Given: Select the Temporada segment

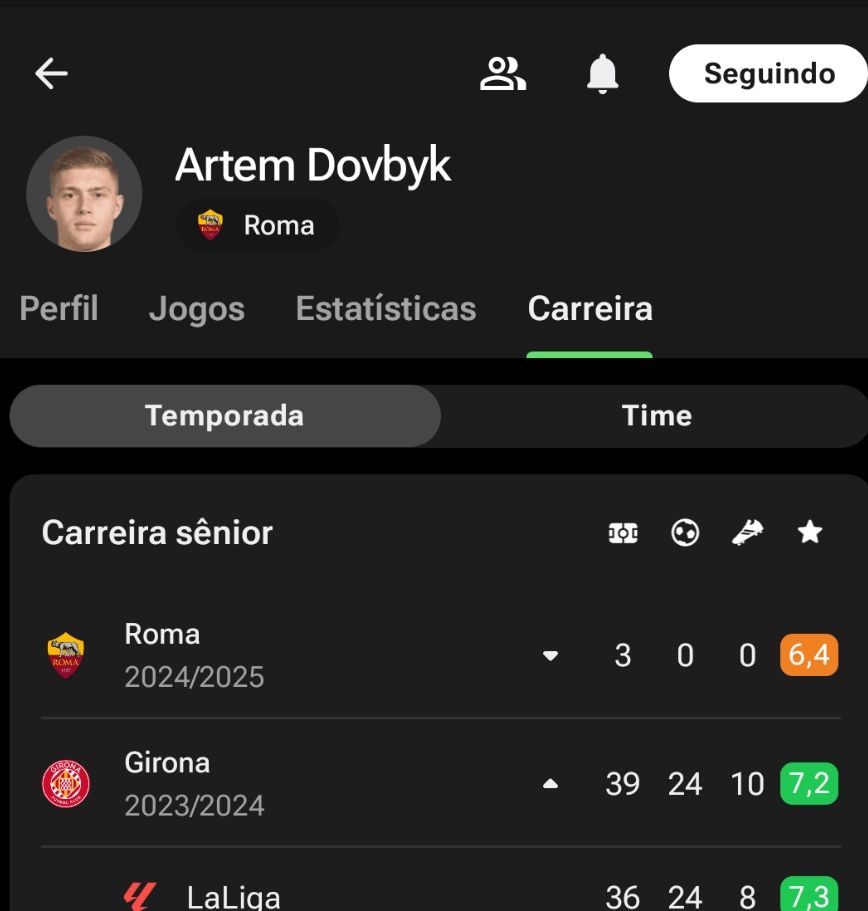Looking at the screenshot, I should (x=224, y=416).
